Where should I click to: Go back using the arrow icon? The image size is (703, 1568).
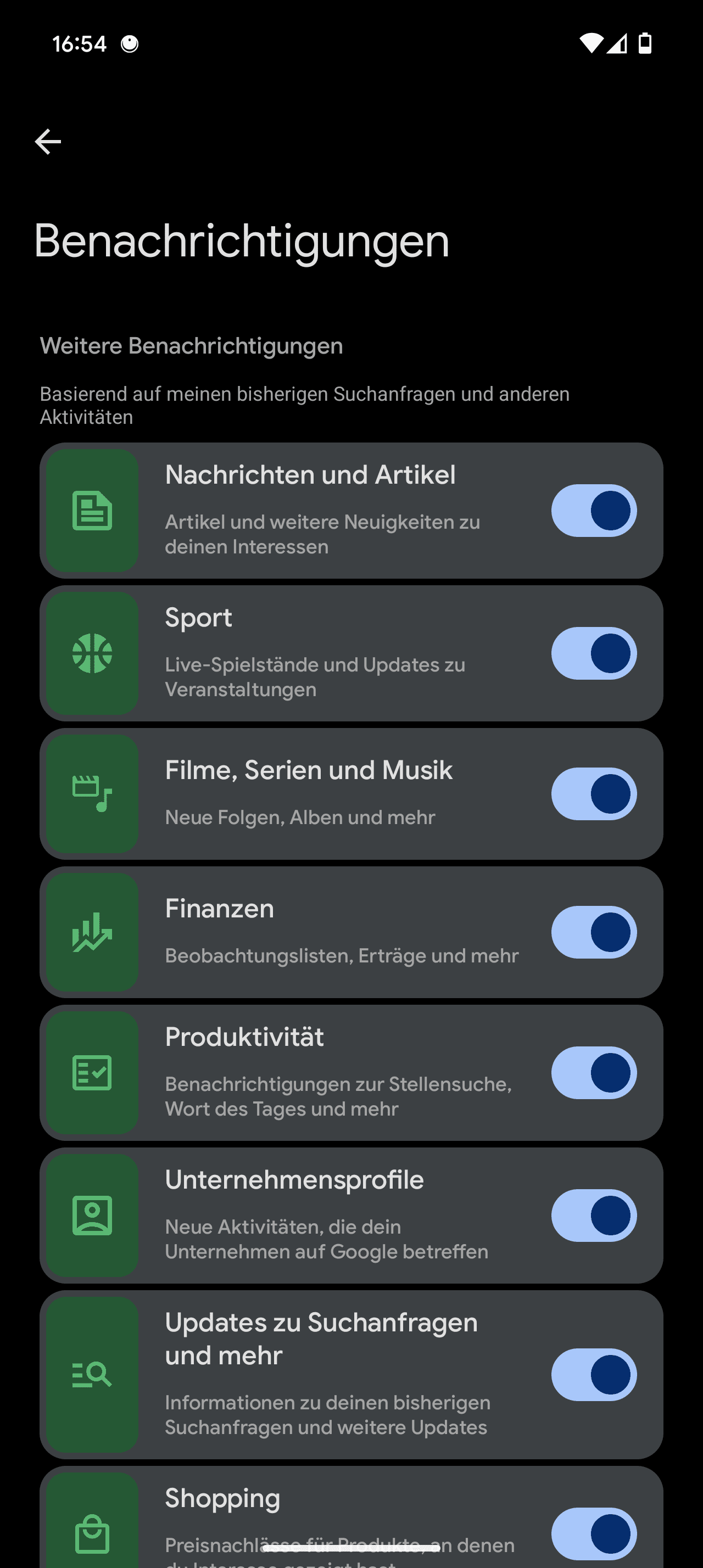point(47,142)
